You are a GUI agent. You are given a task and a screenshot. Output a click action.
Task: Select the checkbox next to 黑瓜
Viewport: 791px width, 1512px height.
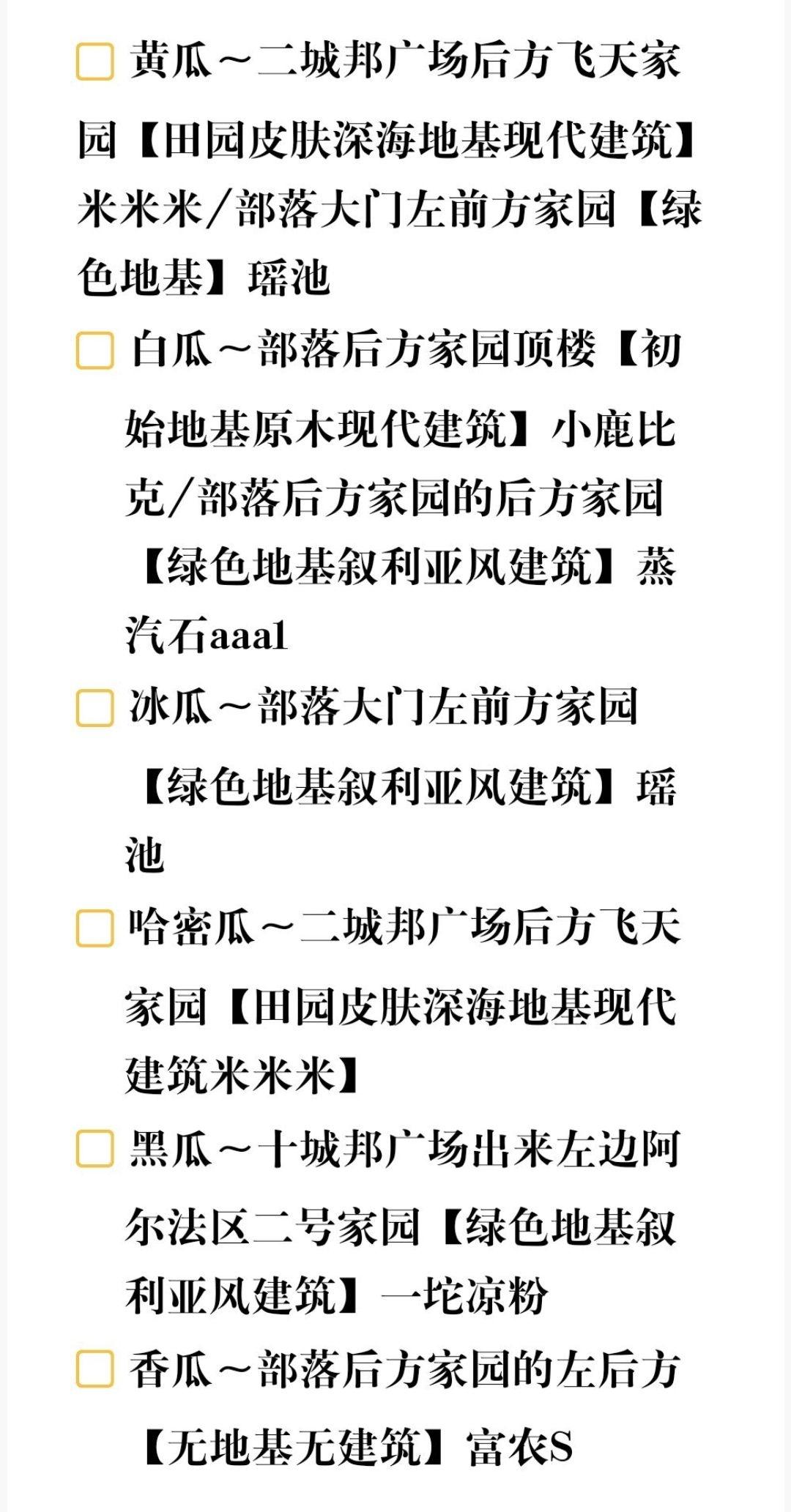(95, 1149)
